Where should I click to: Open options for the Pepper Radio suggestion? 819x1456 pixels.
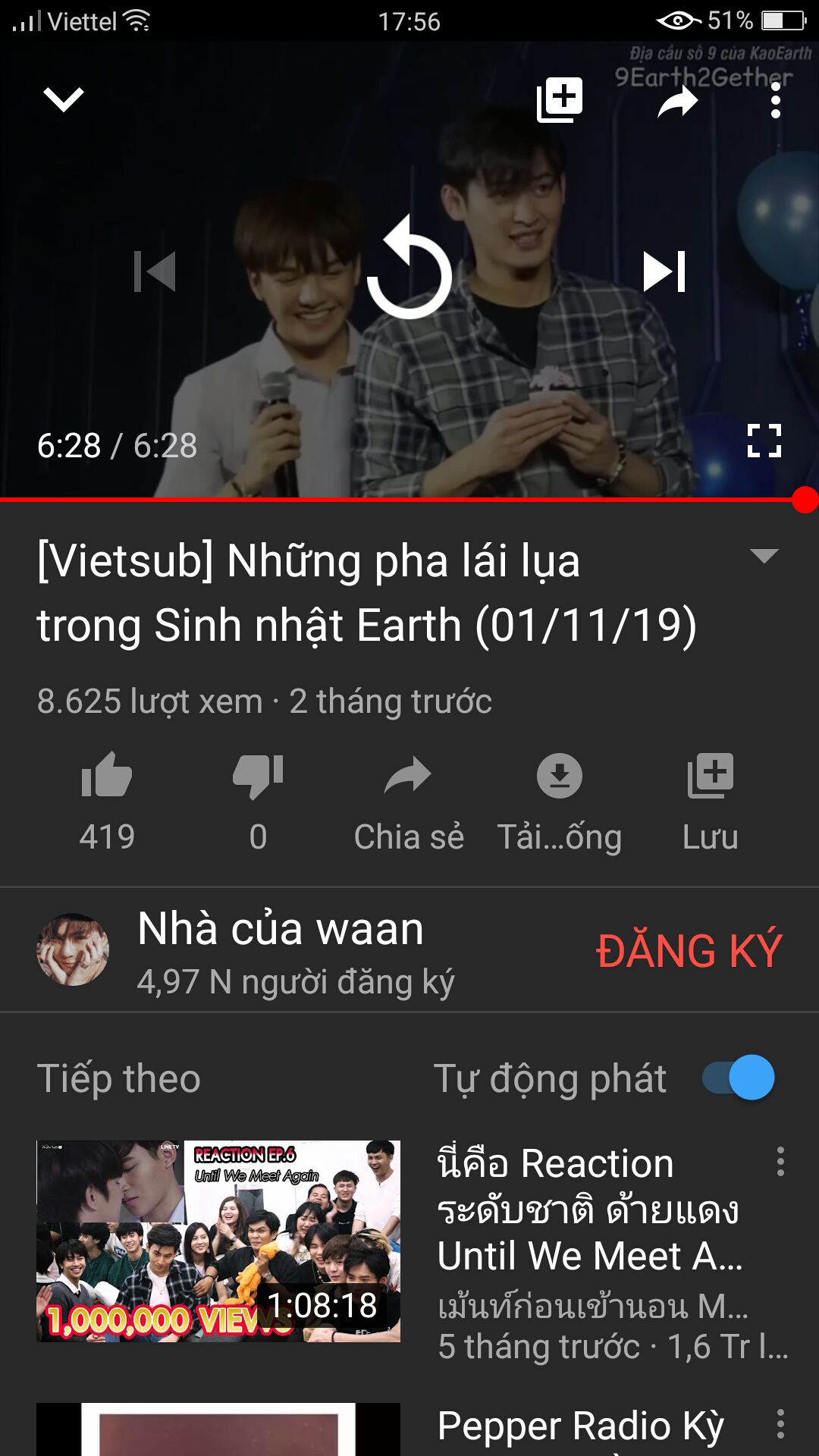[x=780, y=1424]
